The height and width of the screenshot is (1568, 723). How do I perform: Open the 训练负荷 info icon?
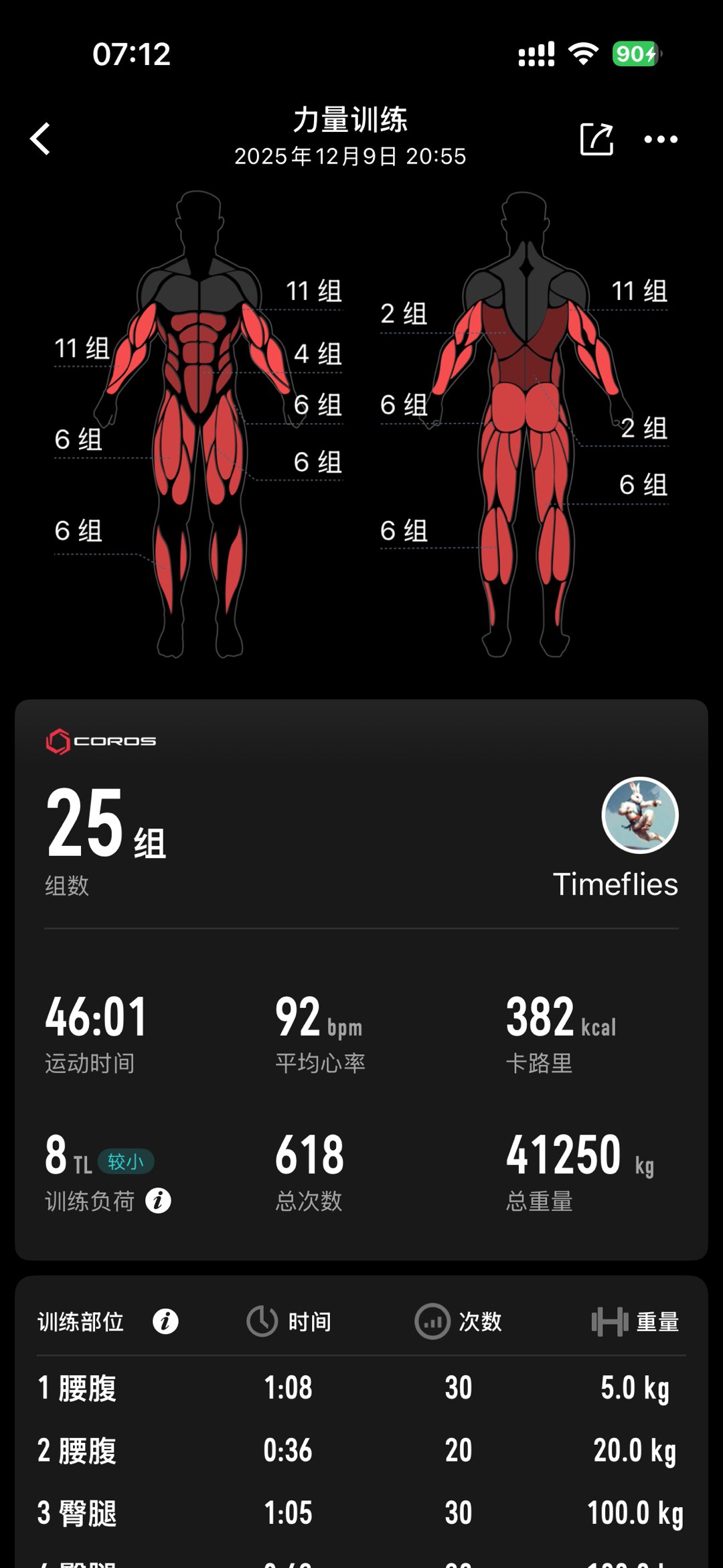(x=159, y=1201)
